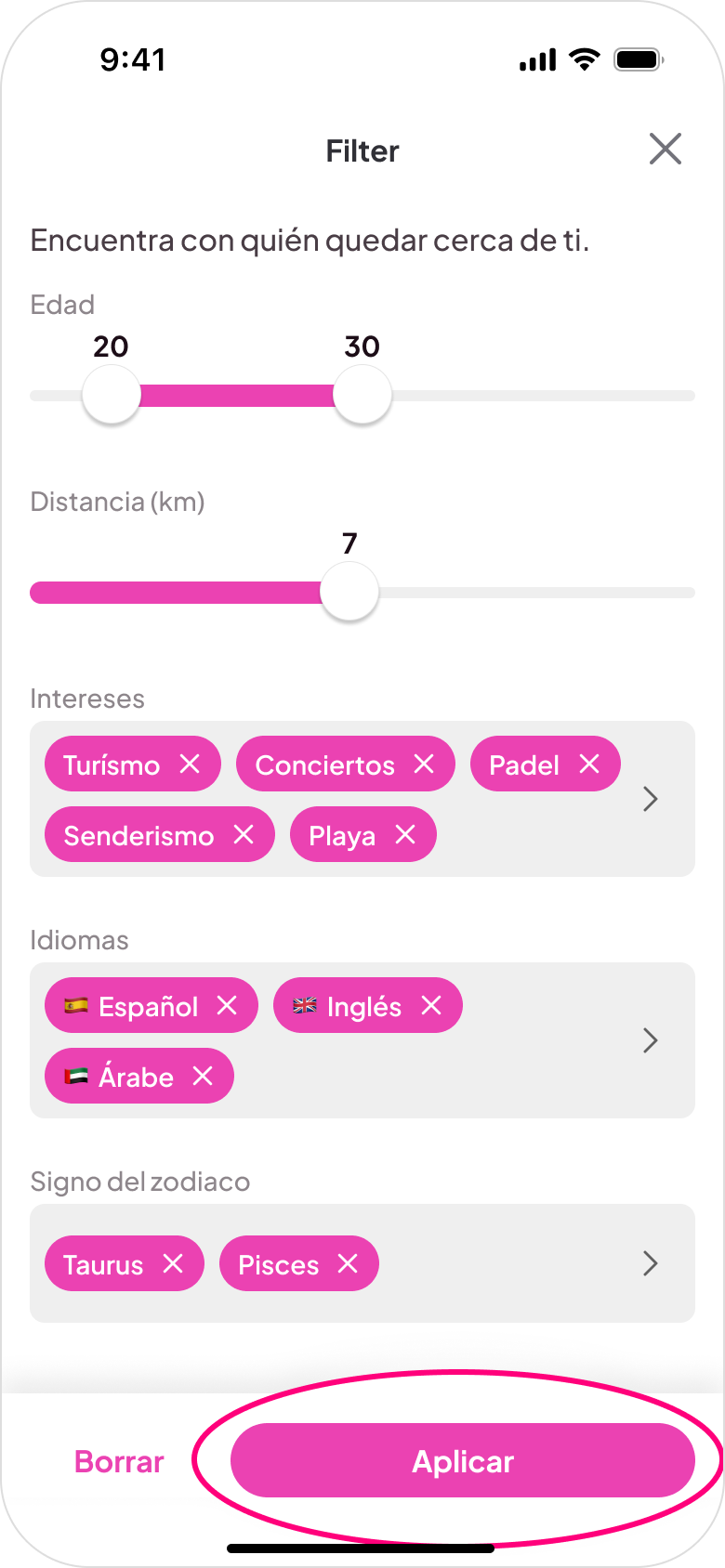Remove Senderismo from the interests
Viewport: 725px width, 1568px height.
(x=244, y=834)
